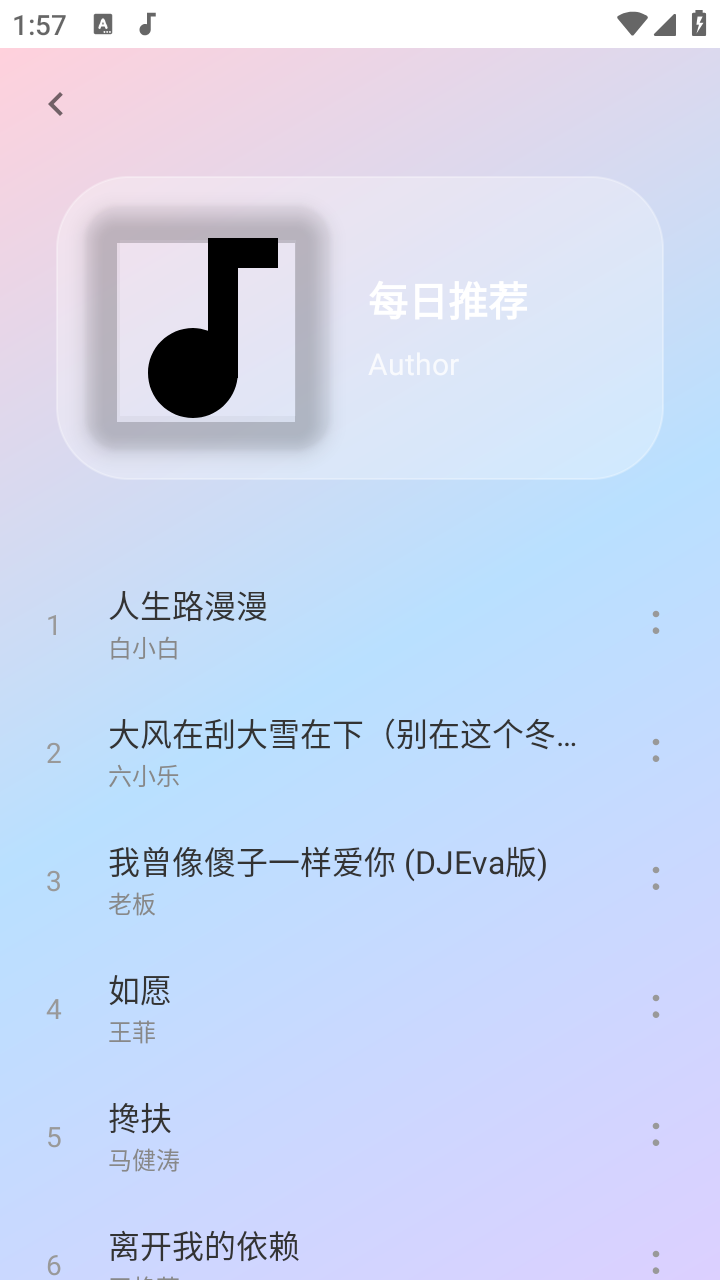
Task: Open options menu for 我曾像傻子一样爱你
Action: [x=655, y=879]
